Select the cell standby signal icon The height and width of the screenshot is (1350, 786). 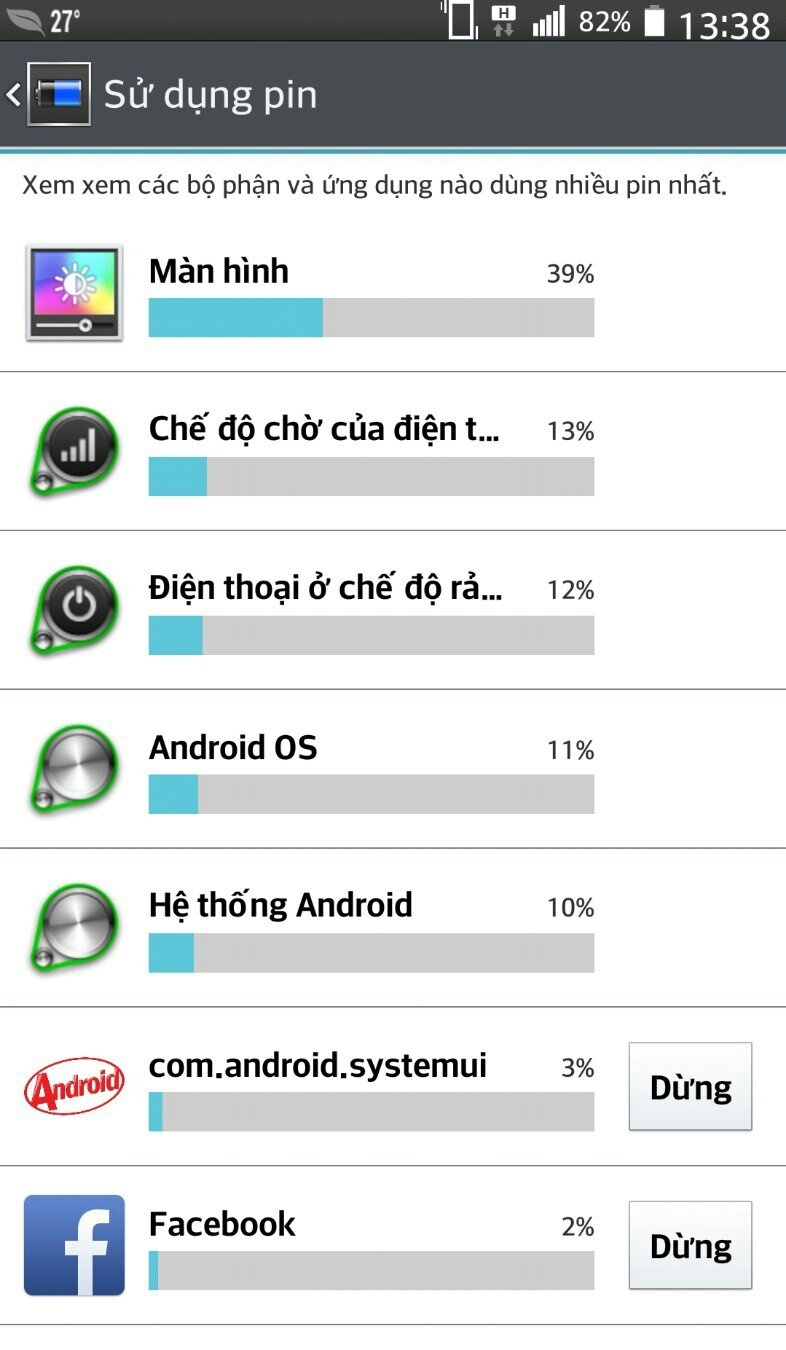click(x=73, y=451)
